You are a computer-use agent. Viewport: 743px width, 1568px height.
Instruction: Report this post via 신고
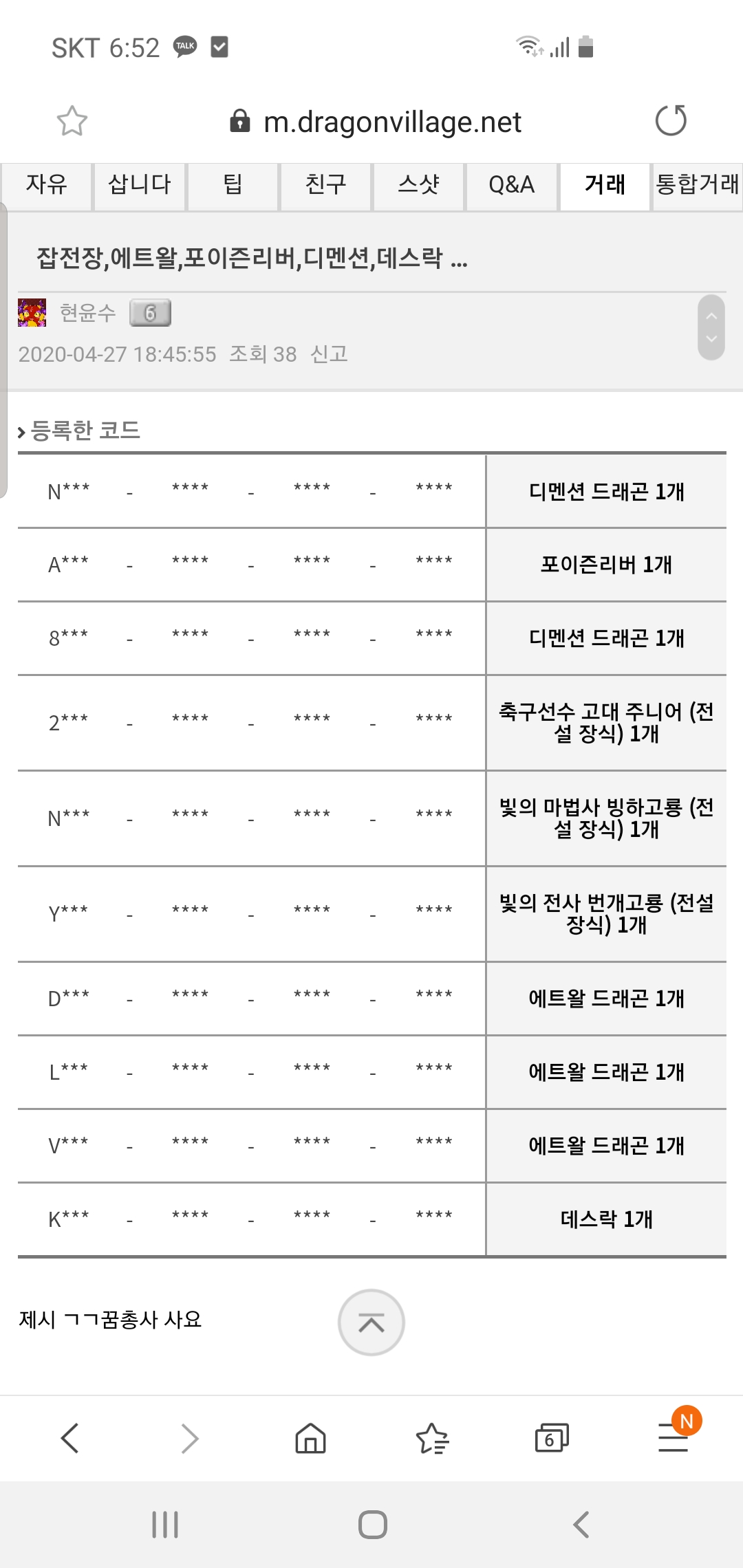[x=329, y=354]
